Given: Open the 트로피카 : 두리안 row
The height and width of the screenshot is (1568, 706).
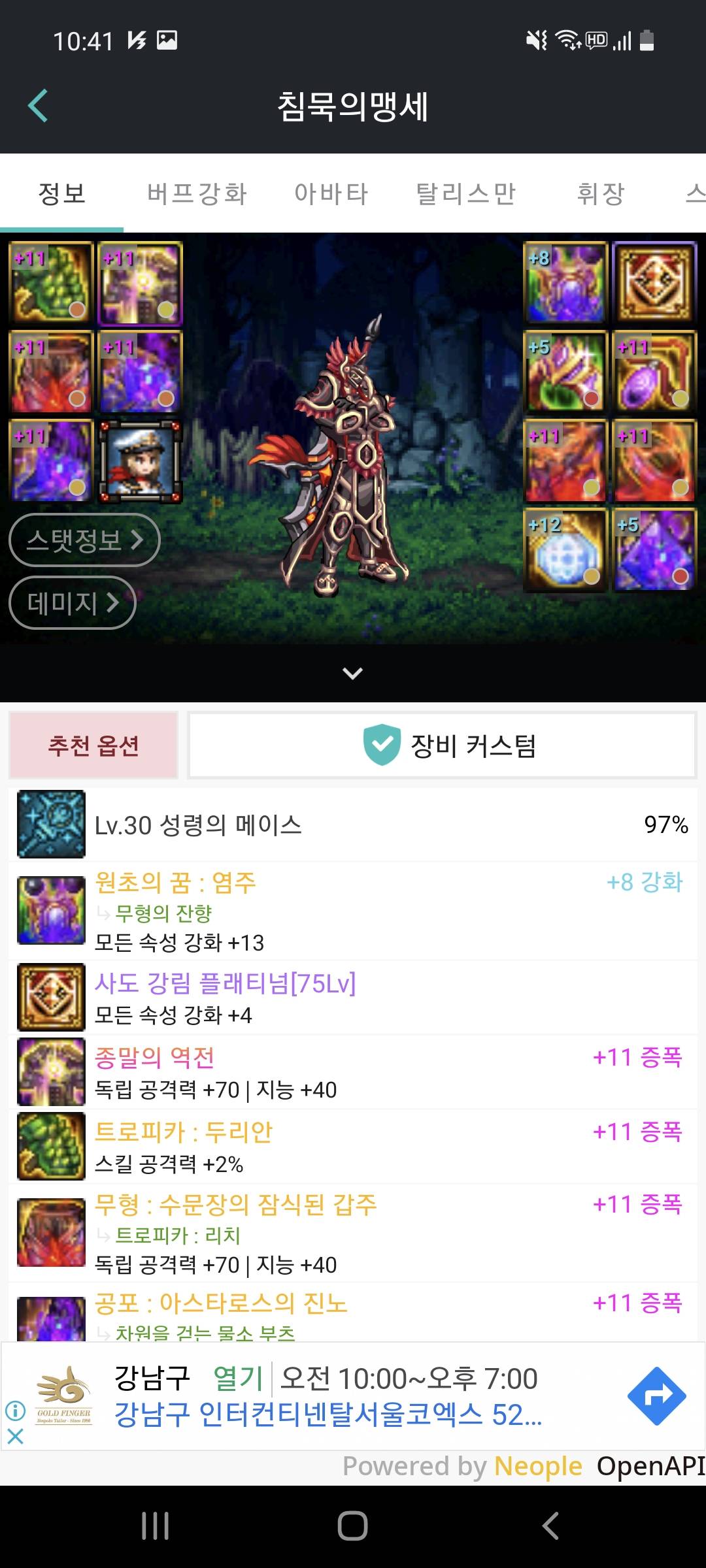Looking at the screenshot, I should [x=353, y=1147].
